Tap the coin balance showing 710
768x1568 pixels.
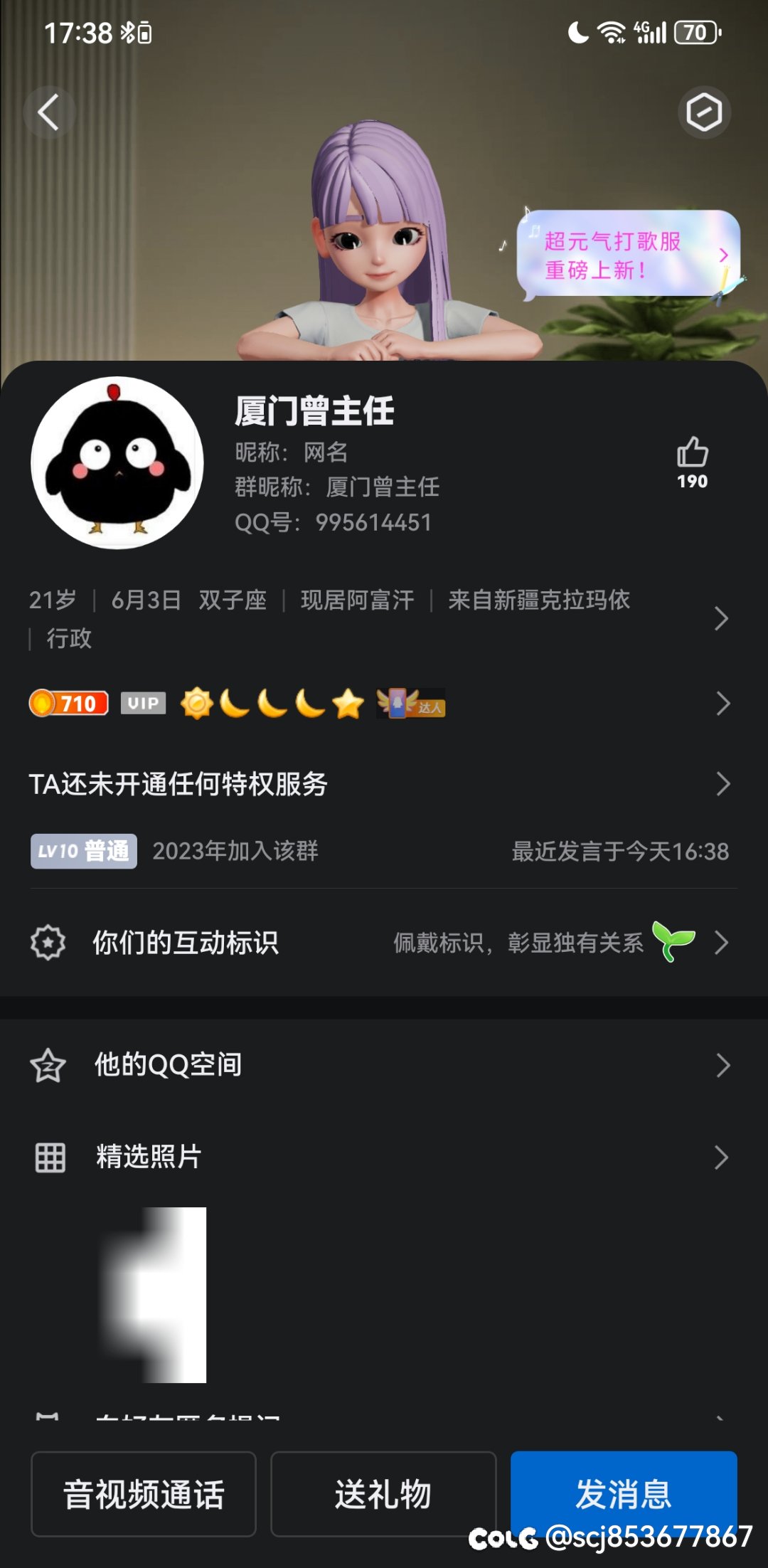(x=68, y=703)
